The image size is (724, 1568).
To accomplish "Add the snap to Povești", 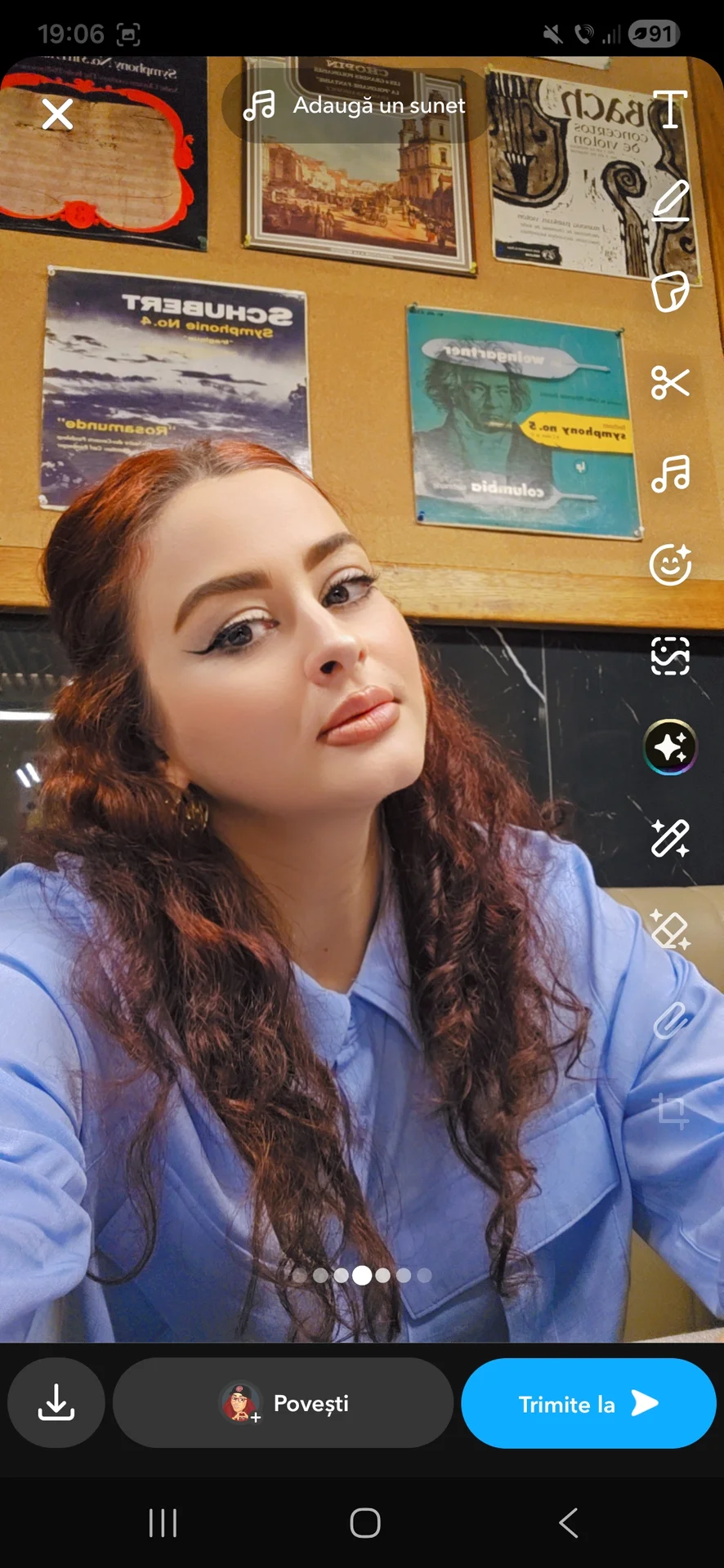I will coord(283,1403).
